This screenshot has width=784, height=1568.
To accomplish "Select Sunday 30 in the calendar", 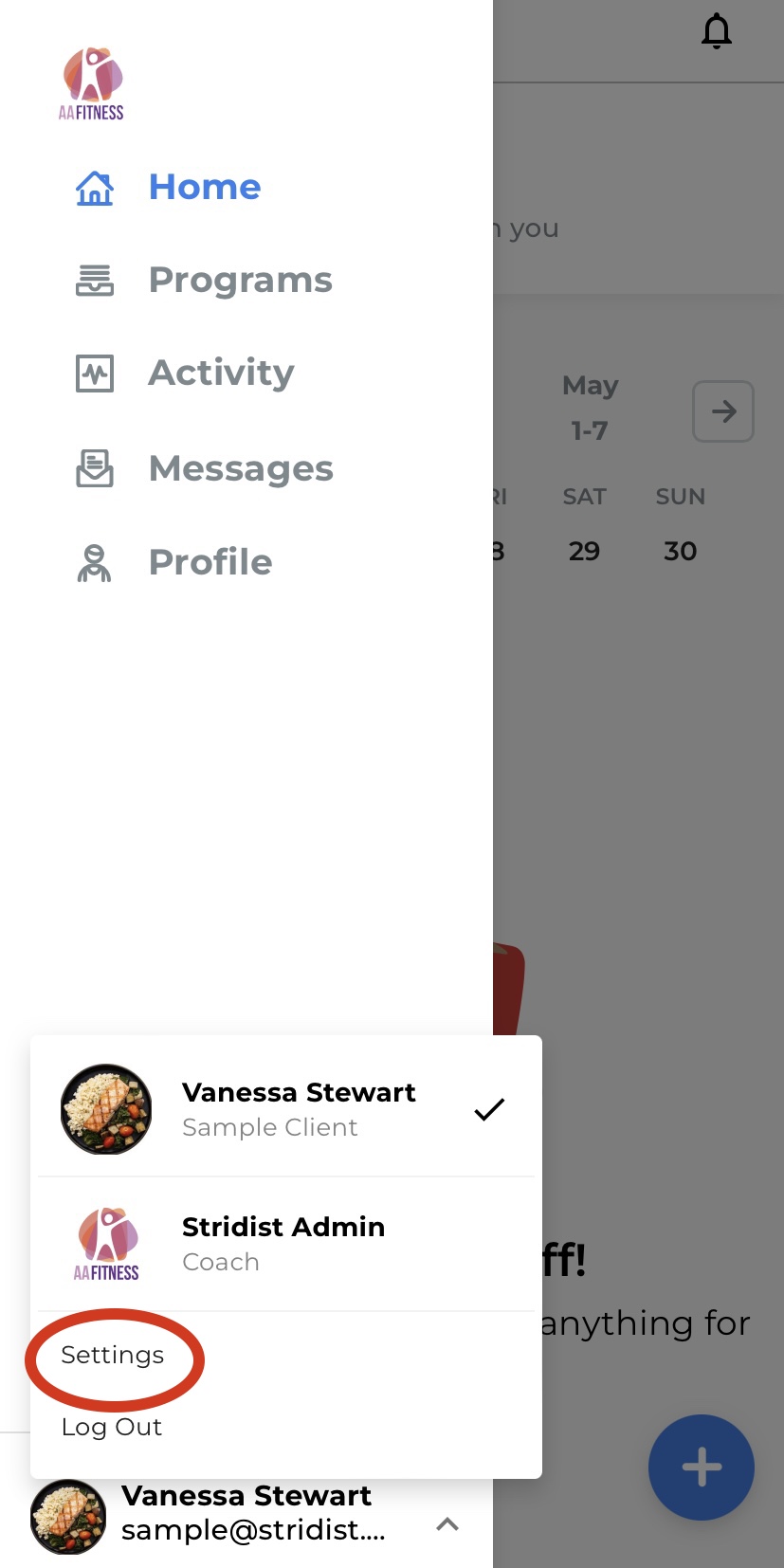I will (x=681, y=551).
